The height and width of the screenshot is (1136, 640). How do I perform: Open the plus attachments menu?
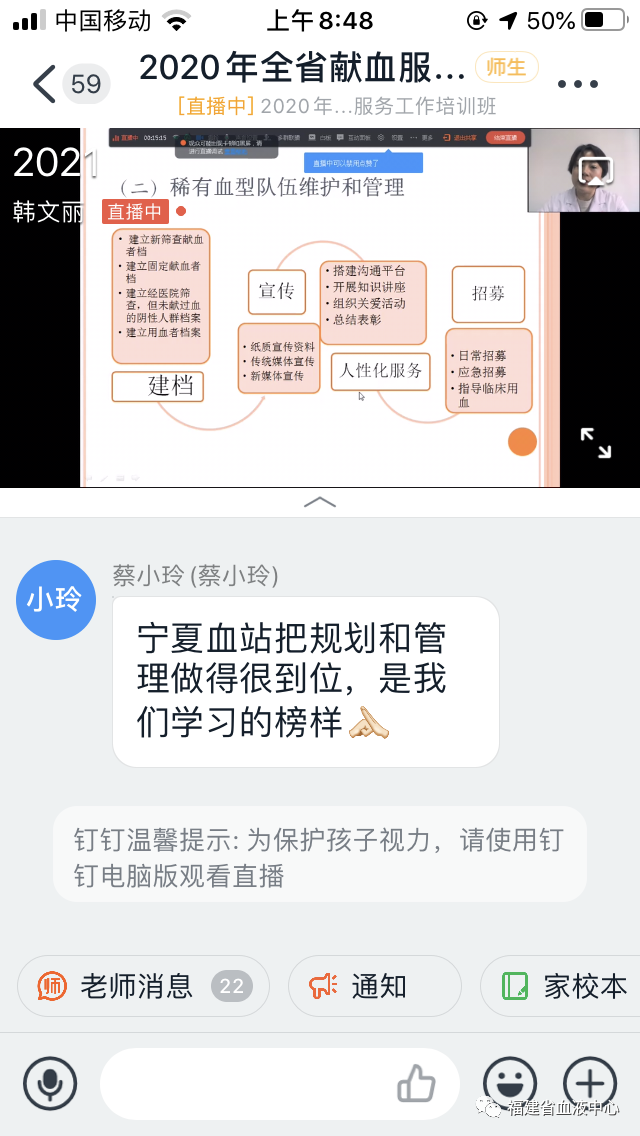[x=590, y=1083]
